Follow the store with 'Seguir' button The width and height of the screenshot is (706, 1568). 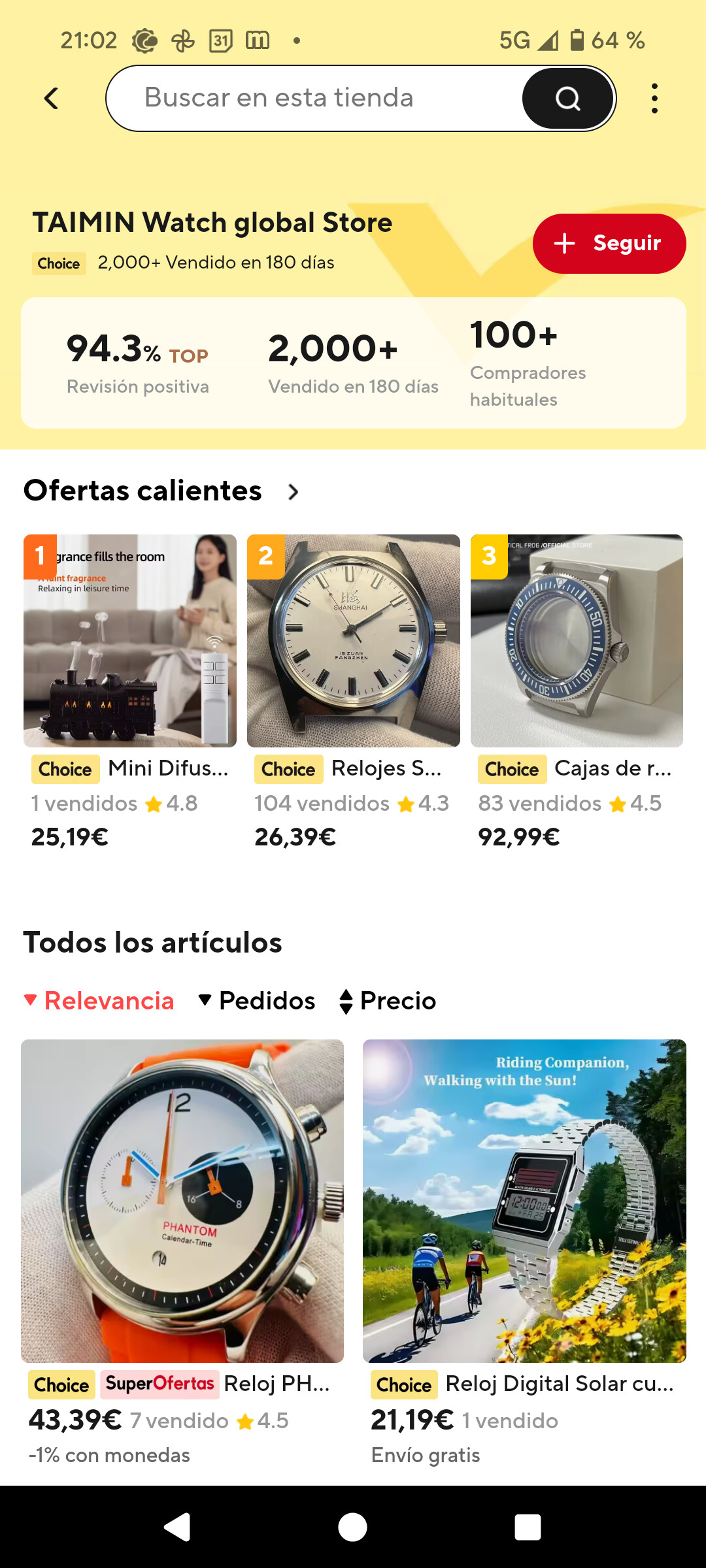609,244
